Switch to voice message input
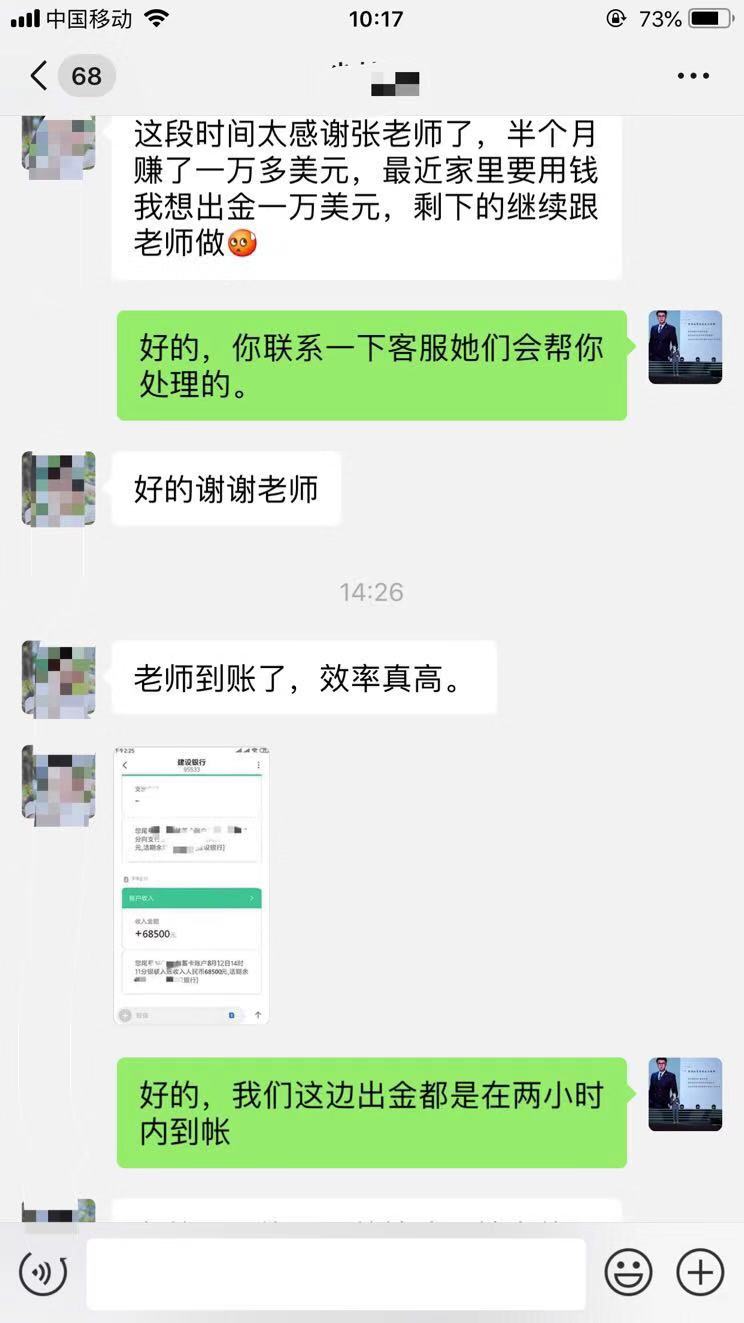This screenshot has width=744, height=1323. click(43, 1273)
